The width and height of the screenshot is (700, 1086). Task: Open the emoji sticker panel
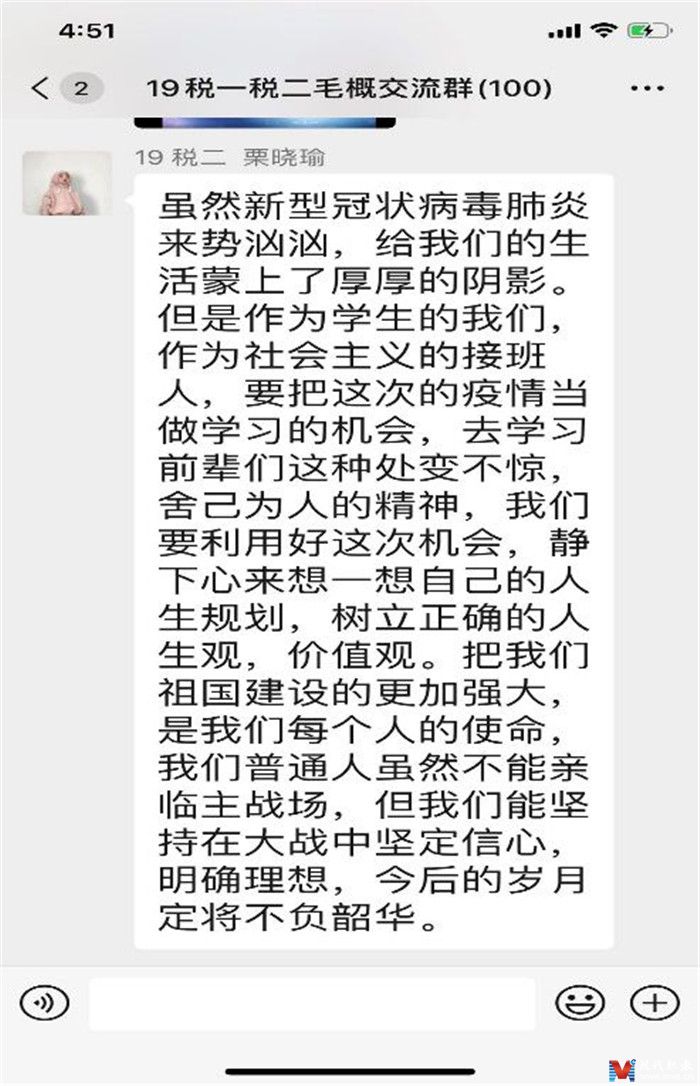pyautogui.click(x=581, y=1003)
